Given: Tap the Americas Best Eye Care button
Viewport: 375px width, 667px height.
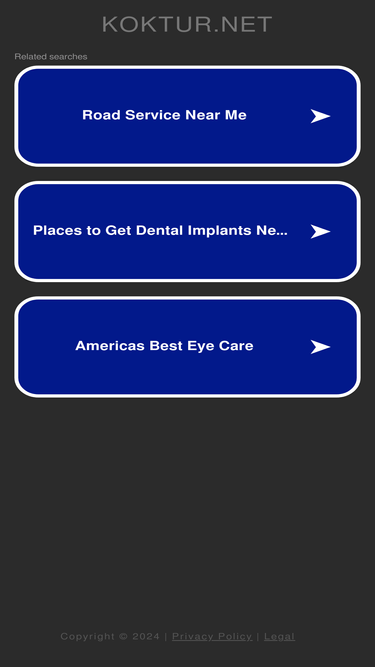Looking at the screenshot, I should (188, 347).
